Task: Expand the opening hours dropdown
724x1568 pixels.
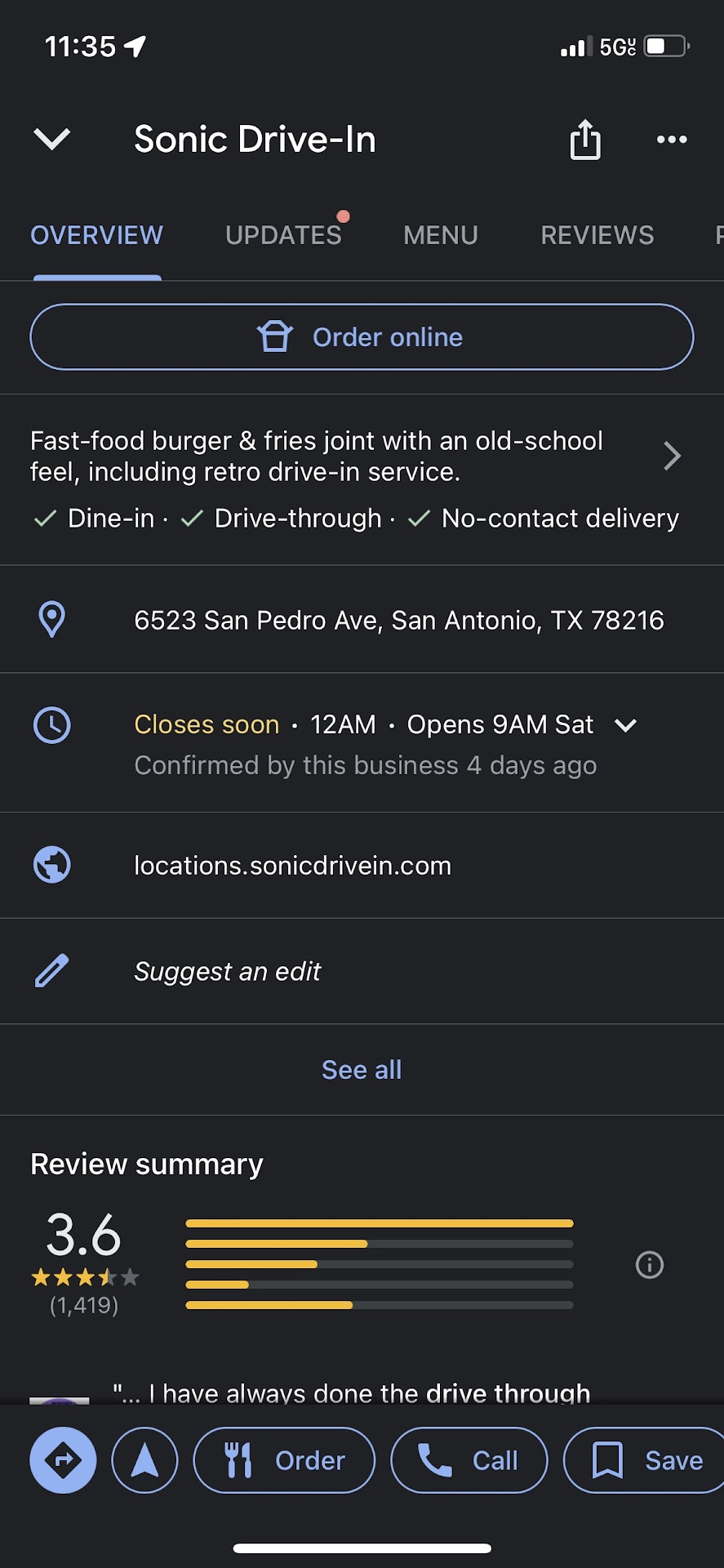Action: coord(625,725)
